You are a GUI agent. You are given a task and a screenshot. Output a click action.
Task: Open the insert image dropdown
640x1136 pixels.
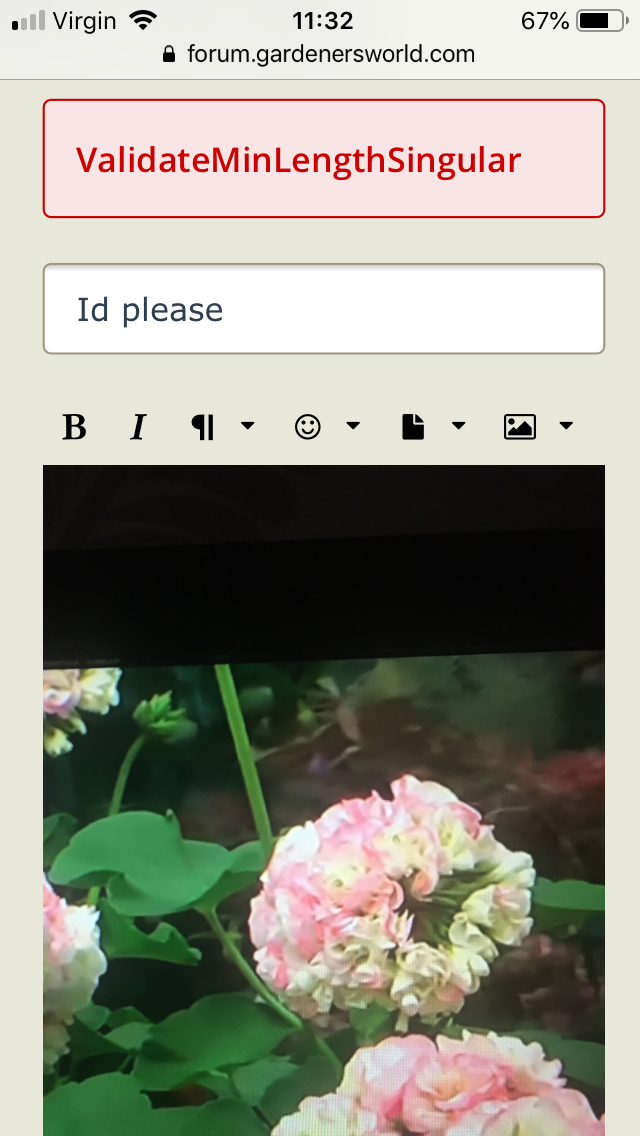[x=538, y=427]
